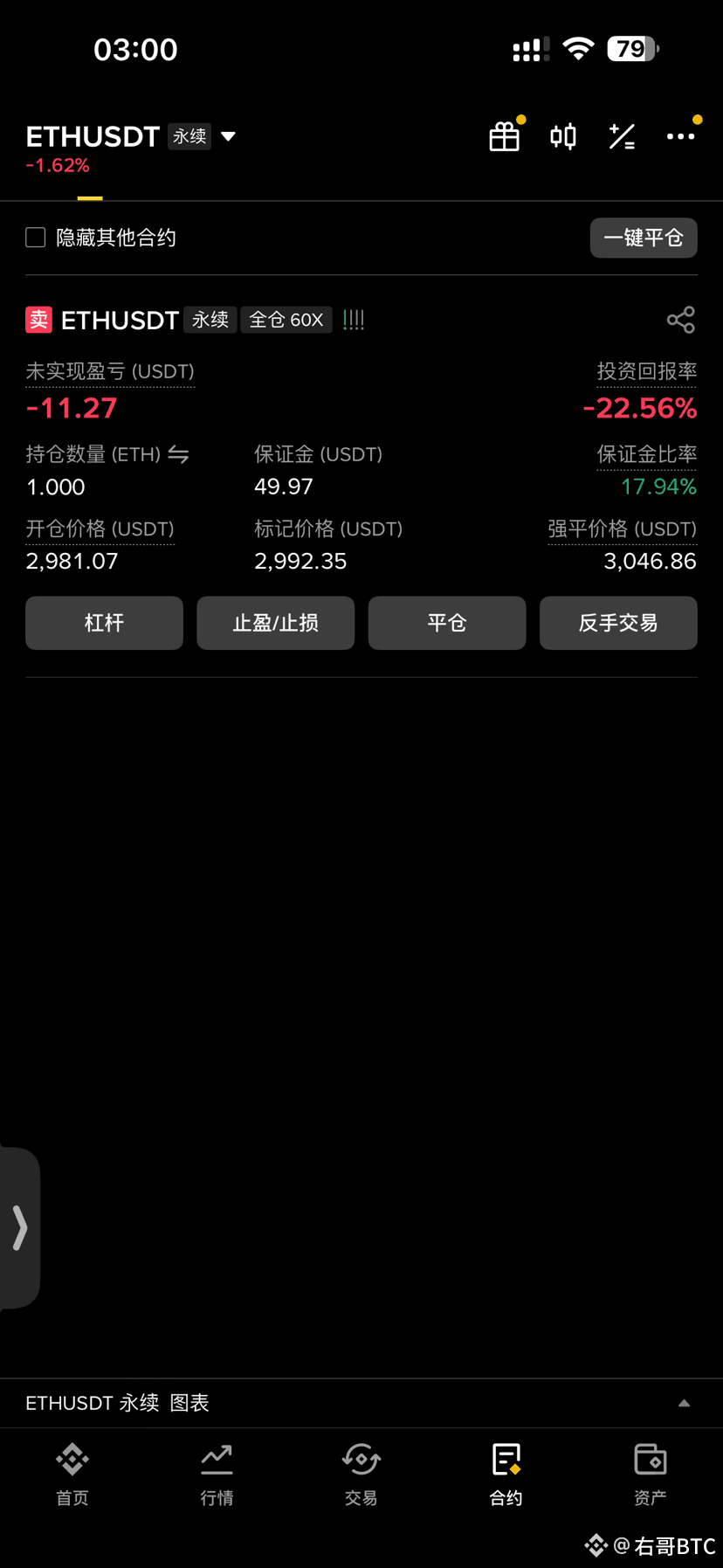Image resolution: width=723 pixels, height=1568 pixels.
Task: Switch to the 交易 tab
Action: [x=361, y=1475]
